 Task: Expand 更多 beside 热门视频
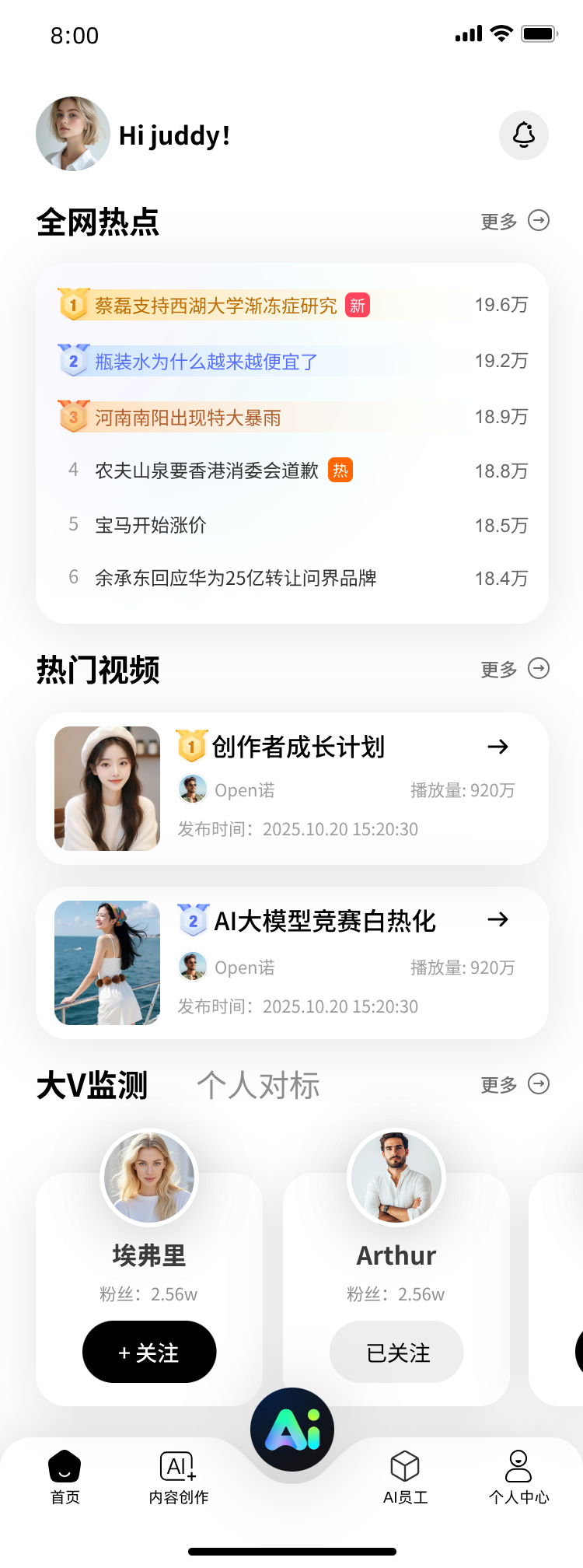(514, 669)
